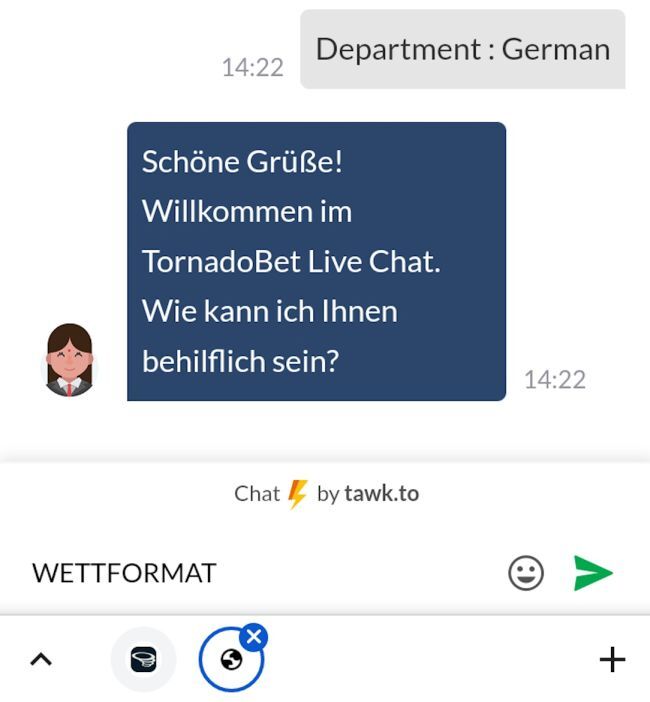Open the emoji picker
The height and width of the screenshot is (702, 650).
[x=526, y=573]
